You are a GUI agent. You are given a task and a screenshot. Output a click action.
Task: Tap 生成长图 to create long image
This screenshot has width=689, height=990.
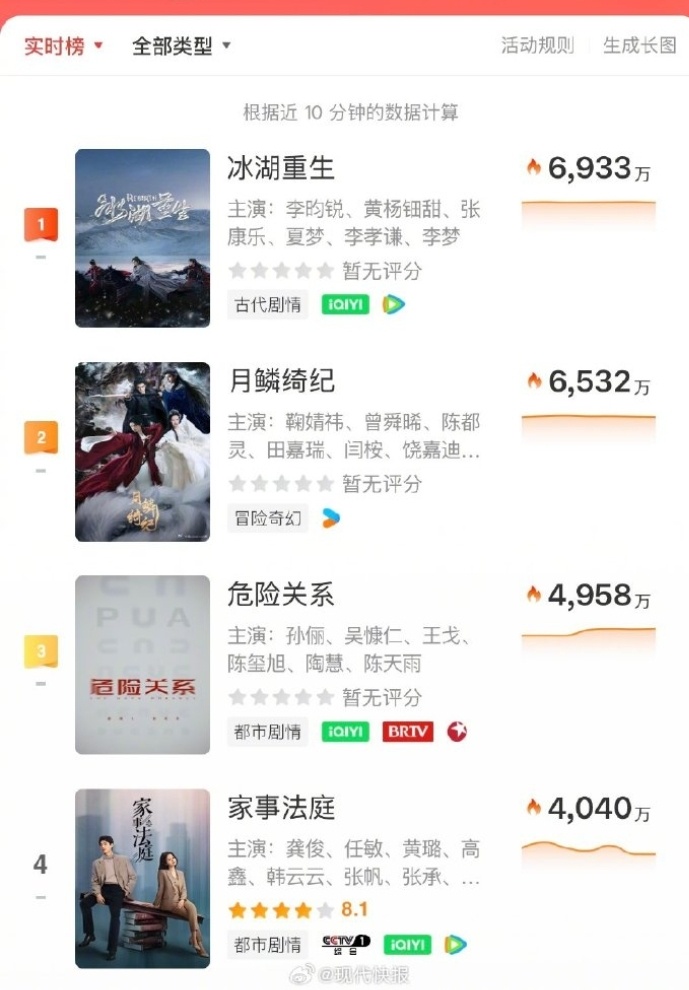[x=639, y=46]
